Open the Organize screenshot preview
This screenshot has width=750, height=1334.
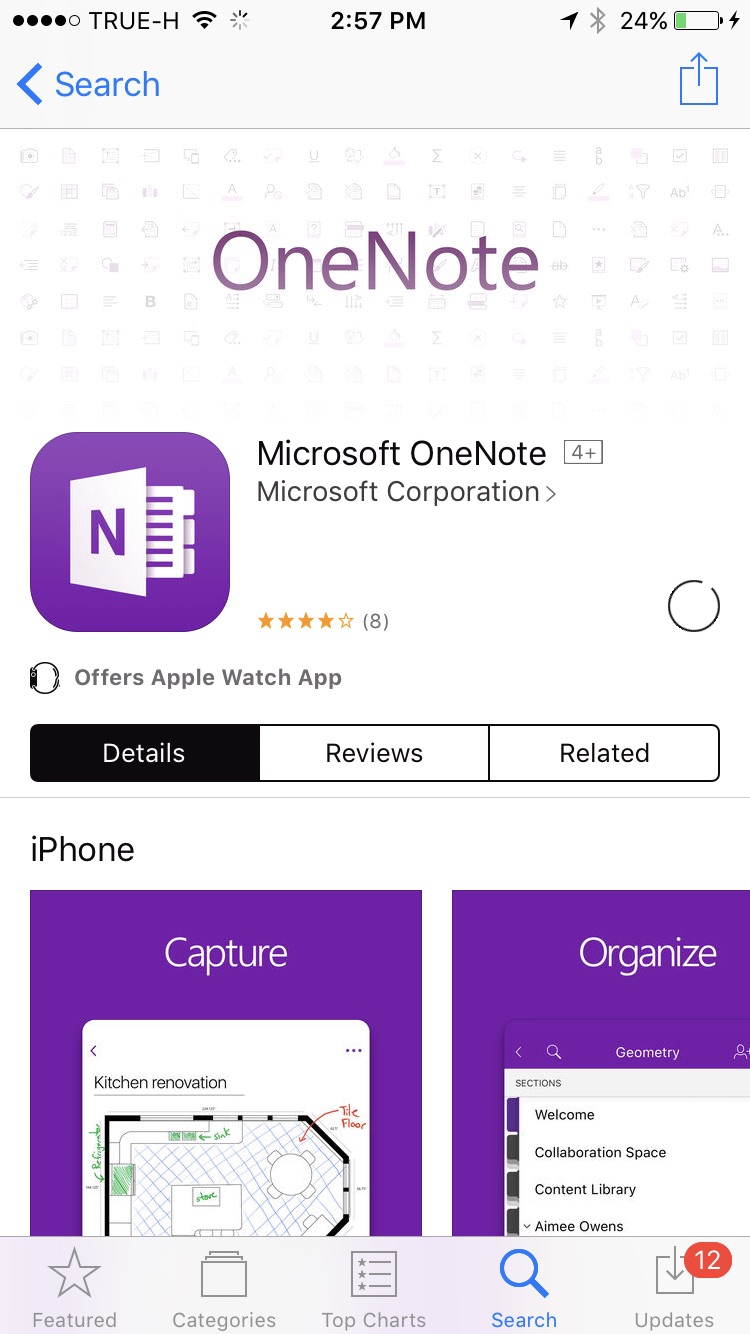point(601,1063)
